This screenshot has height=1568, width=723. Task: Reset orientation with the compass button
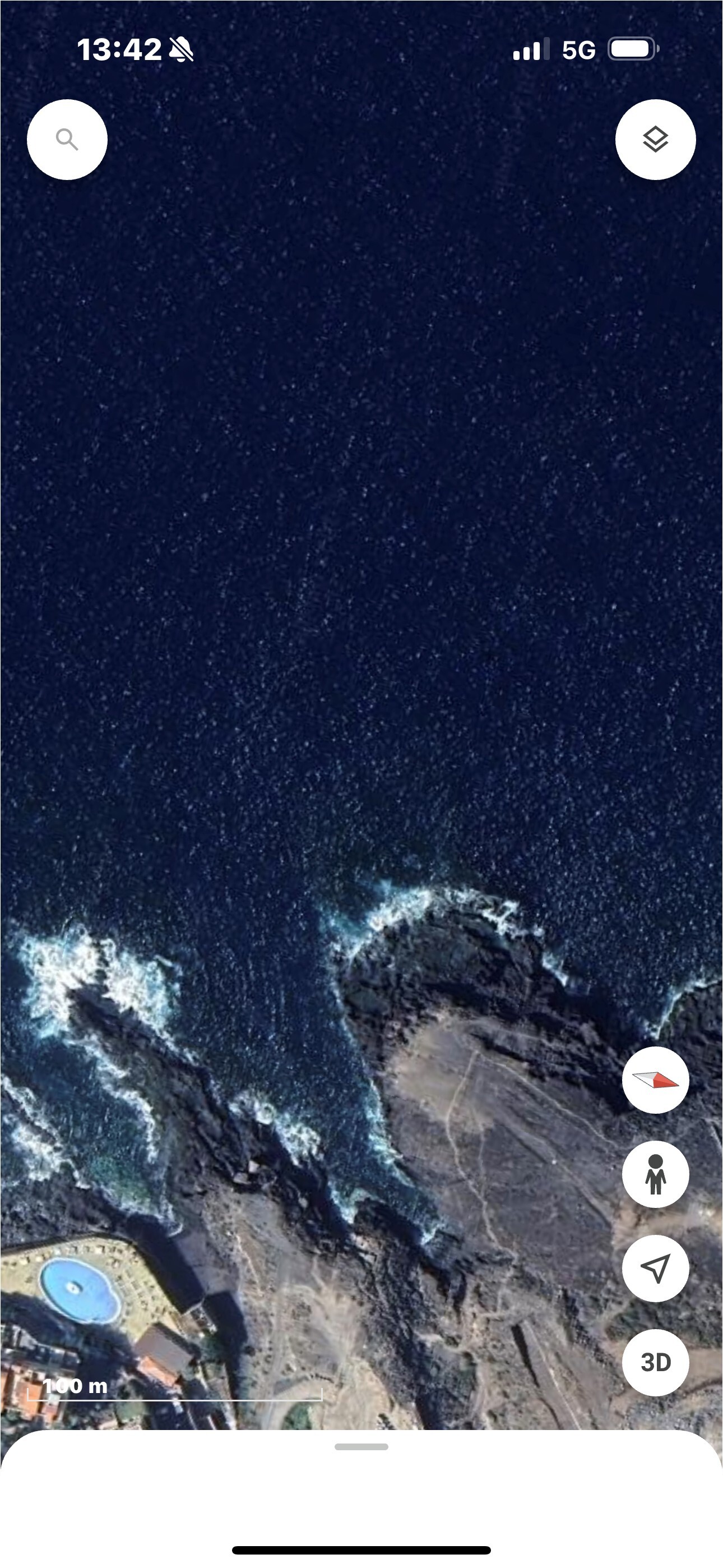click(655, 1081)
